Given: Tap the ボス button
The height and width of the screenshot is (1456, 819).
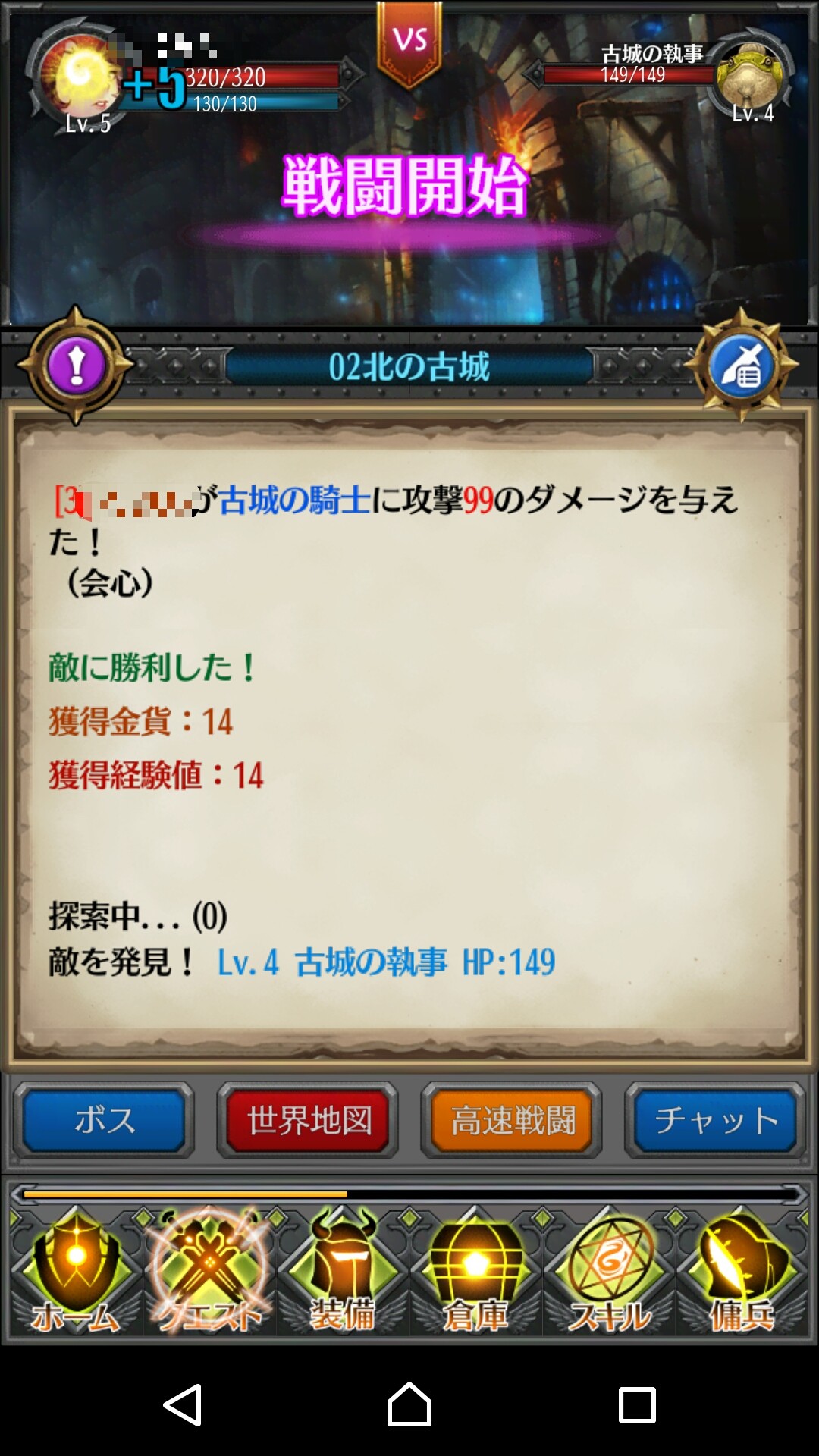Looking at the screenshot, I should [105, 1120].
